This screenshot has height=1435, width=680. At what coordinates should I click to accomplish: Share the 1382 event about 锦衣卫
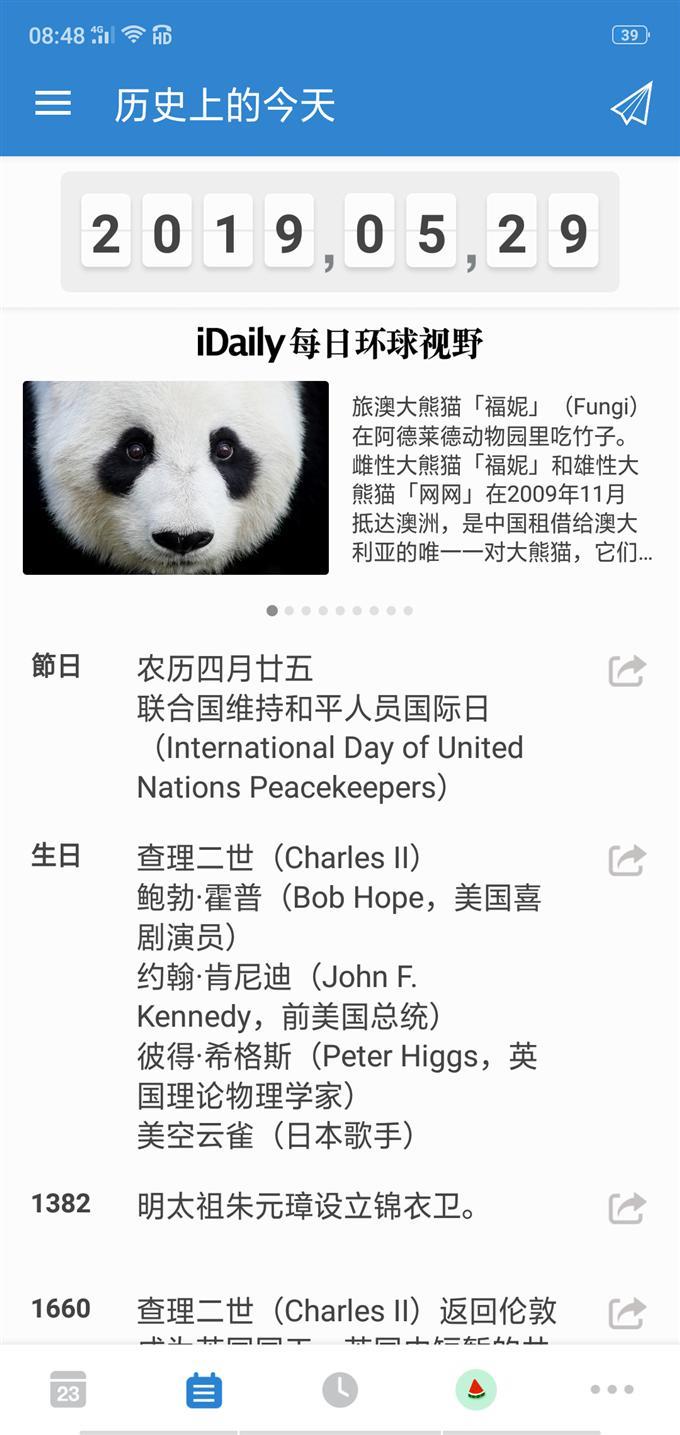(627, 1208)
